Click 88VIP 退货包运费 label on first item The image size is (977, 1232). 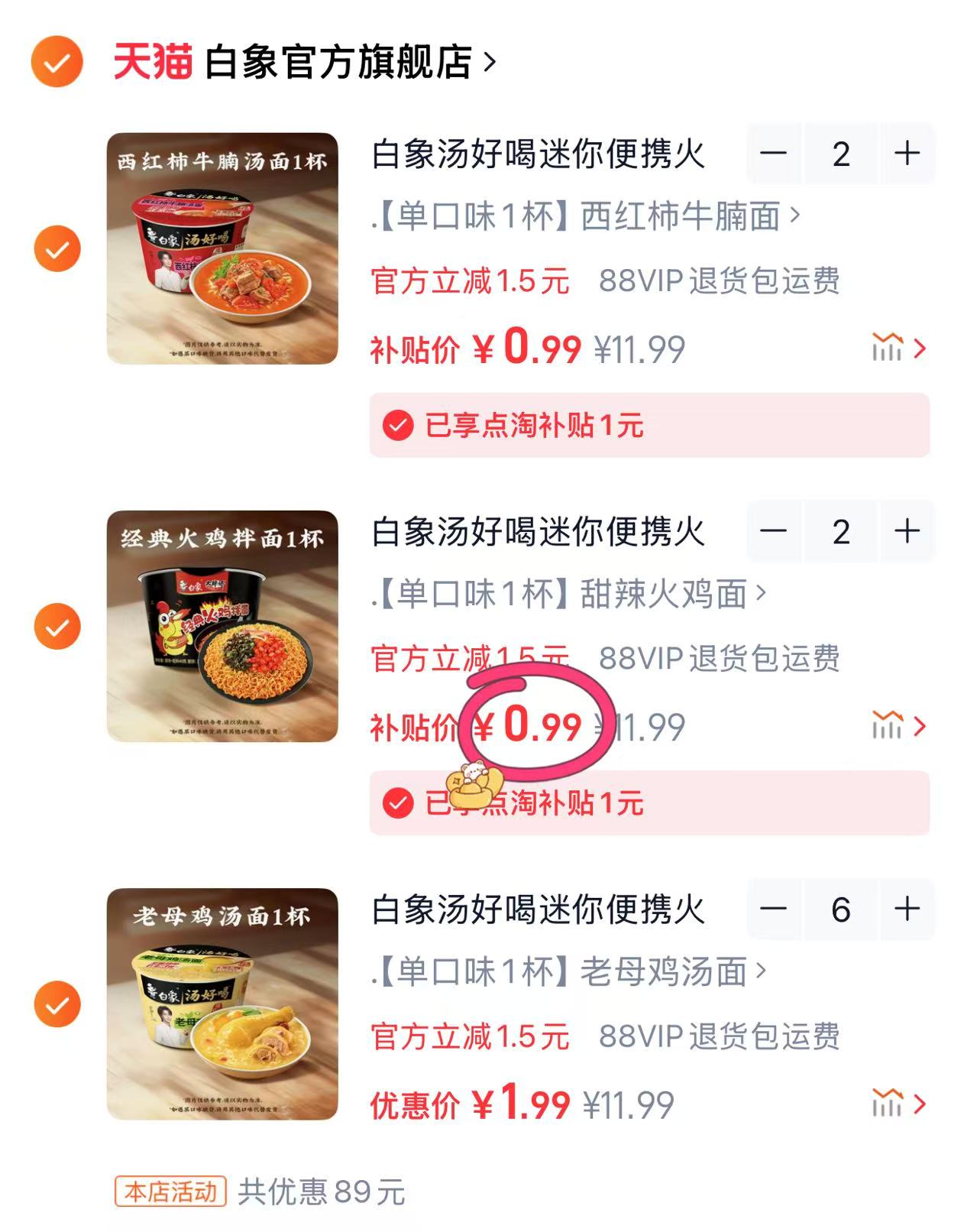722,281
